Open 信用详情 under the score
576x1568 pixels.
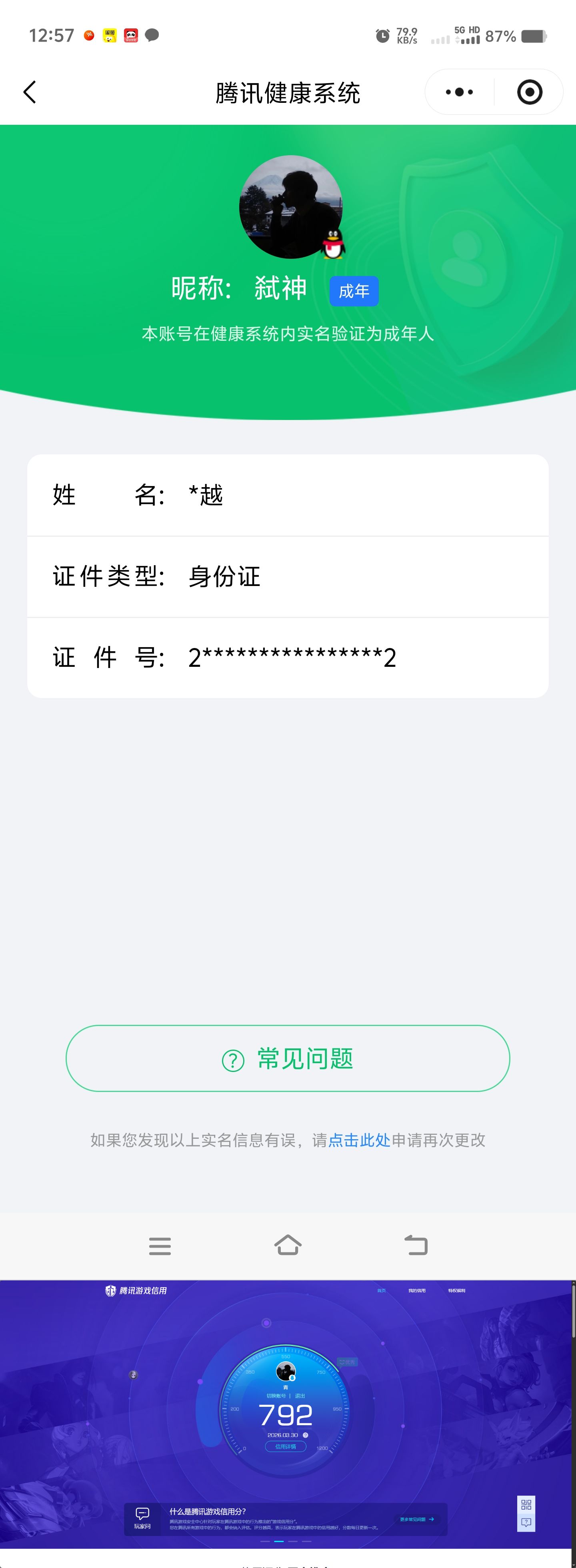tap(286, 1447)
